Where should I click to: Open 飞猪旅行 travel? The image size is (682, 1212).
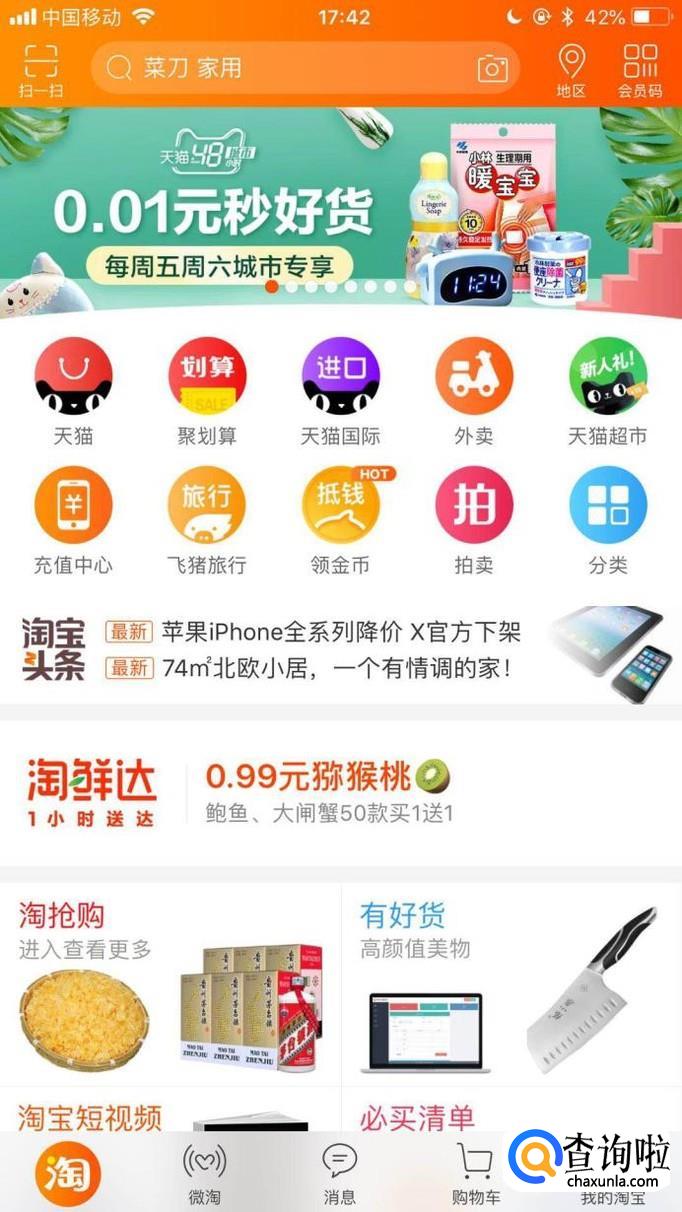click(207, 520)
